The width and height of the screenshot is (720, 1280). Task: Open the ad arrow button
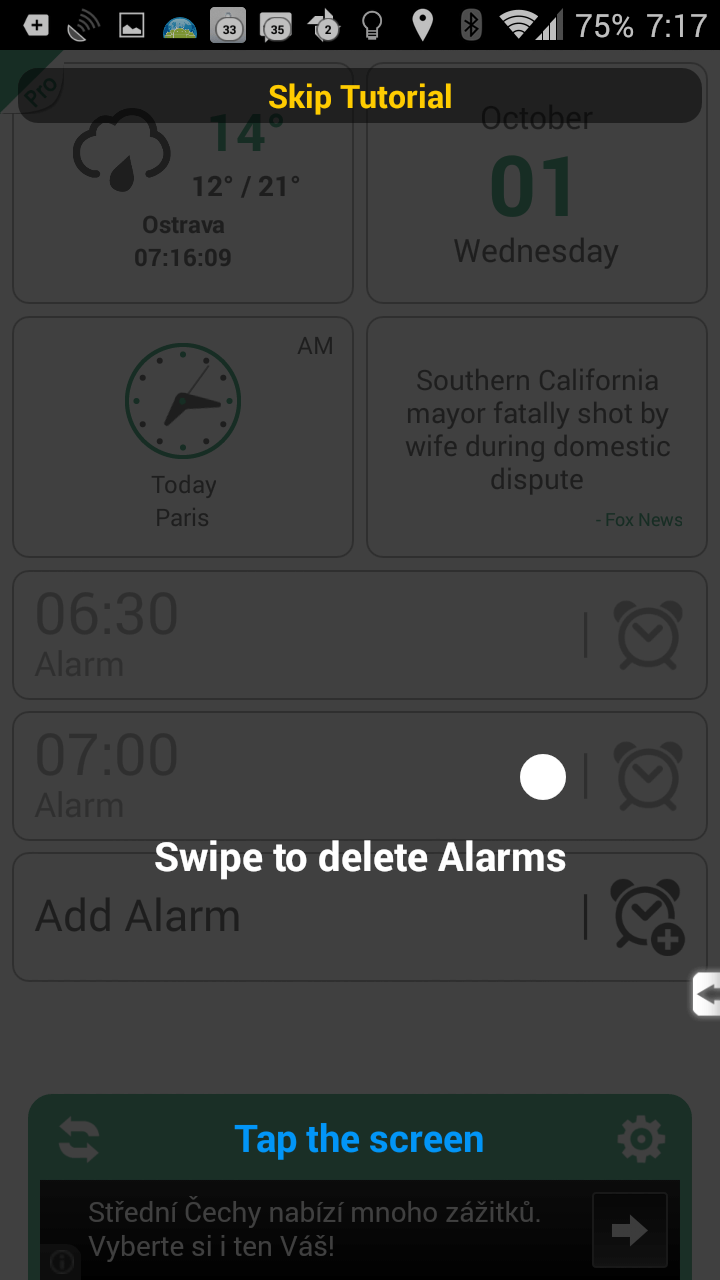[629, 1230]
